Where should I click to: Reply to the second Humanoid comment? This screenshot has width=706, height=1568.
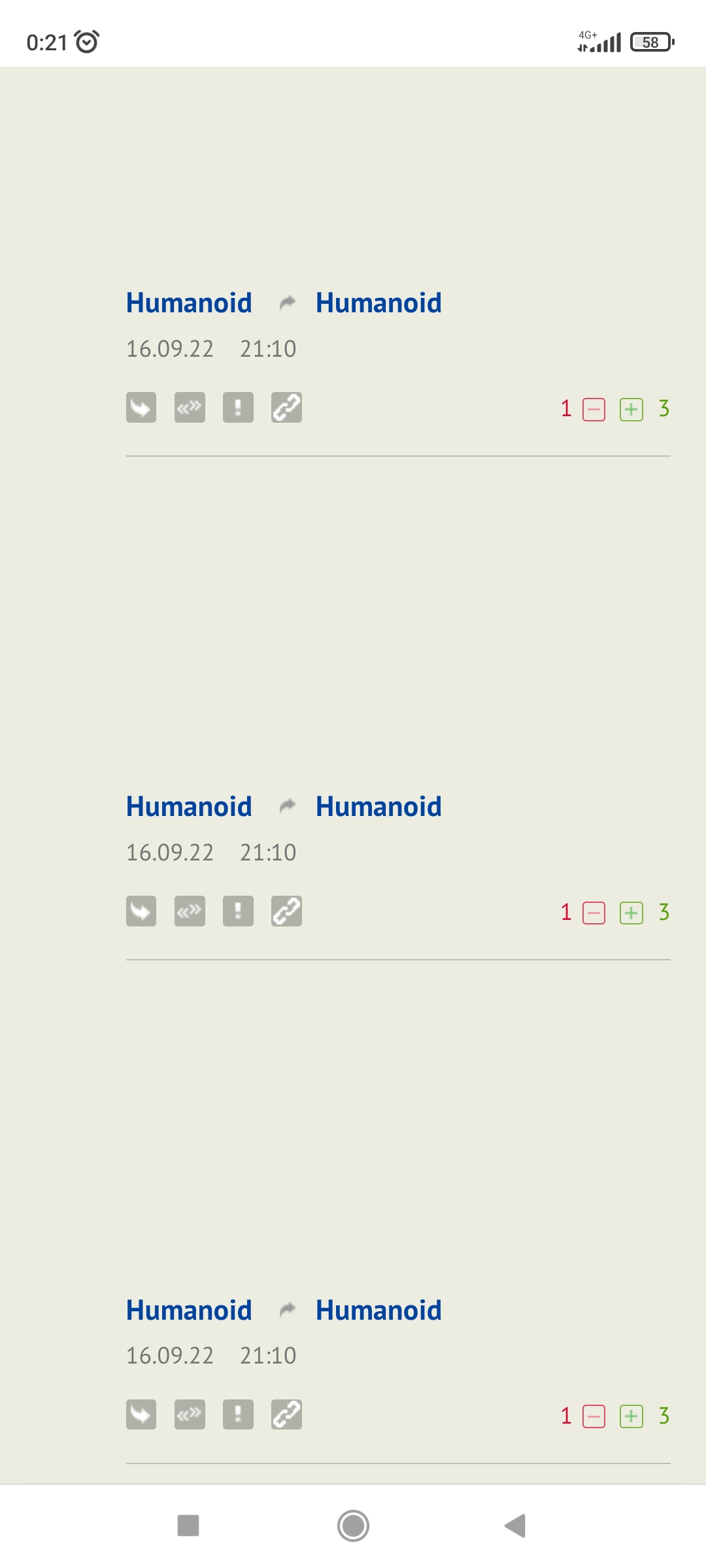point(141,911)
